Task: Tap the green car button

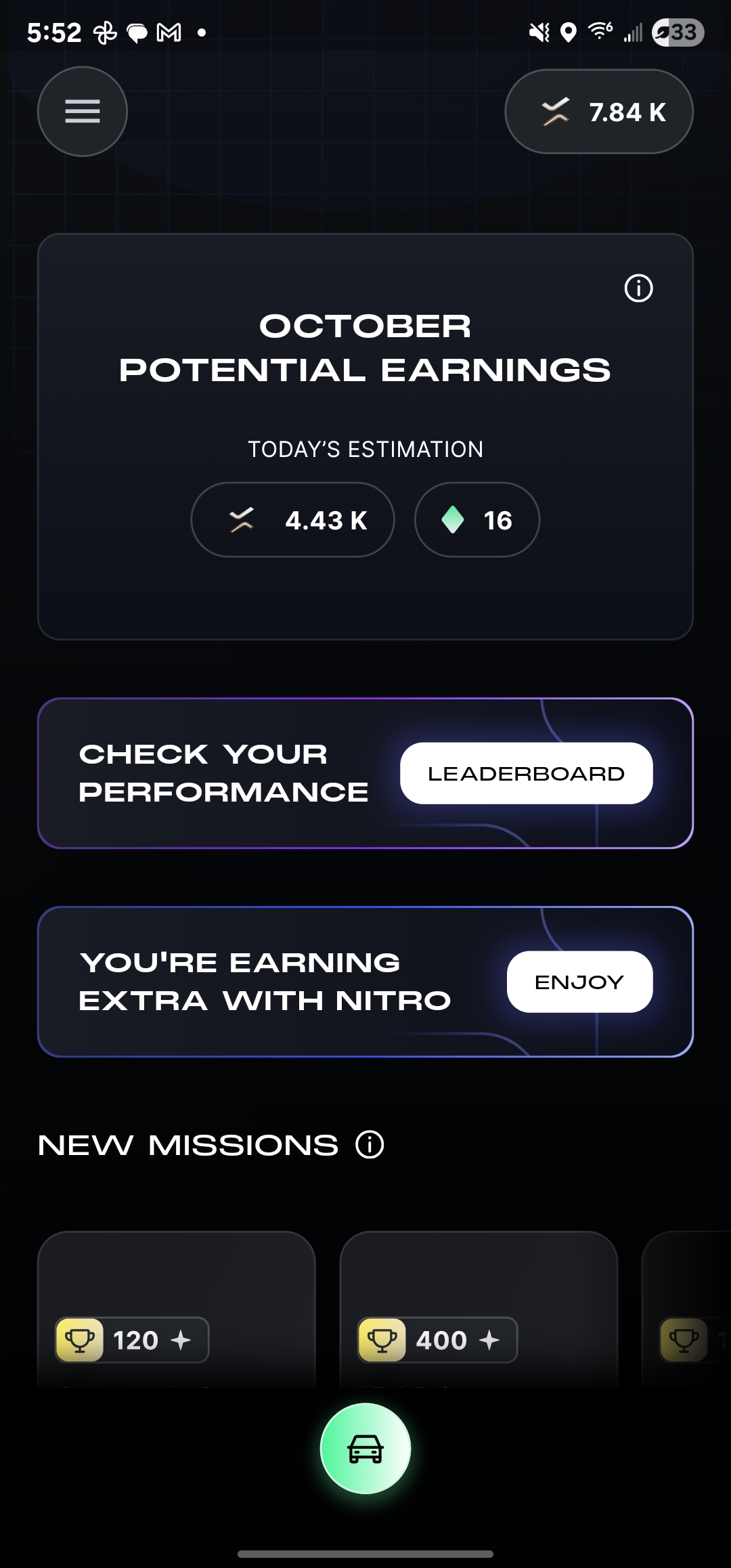Action: point(365,1449)
